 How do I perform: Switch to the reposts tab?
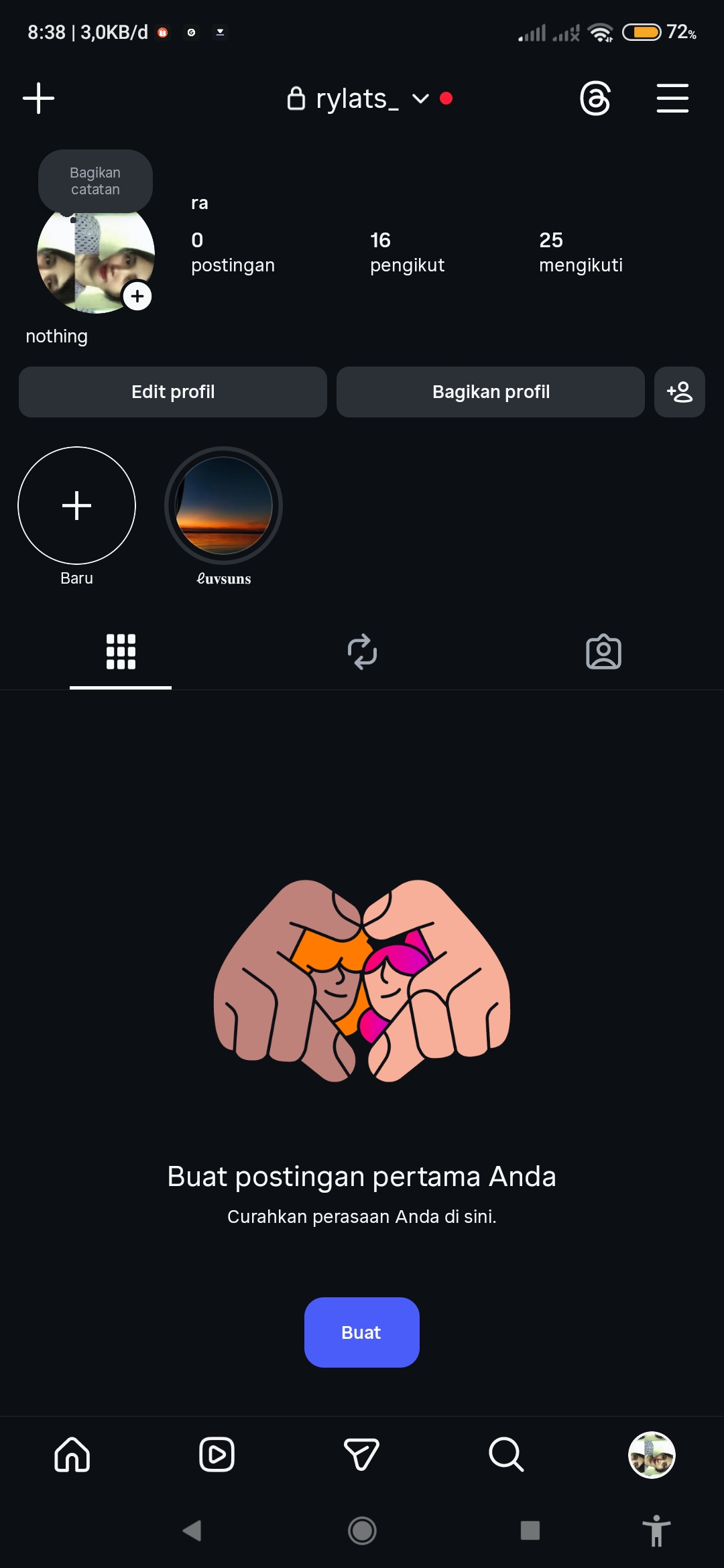coord(362,652)
